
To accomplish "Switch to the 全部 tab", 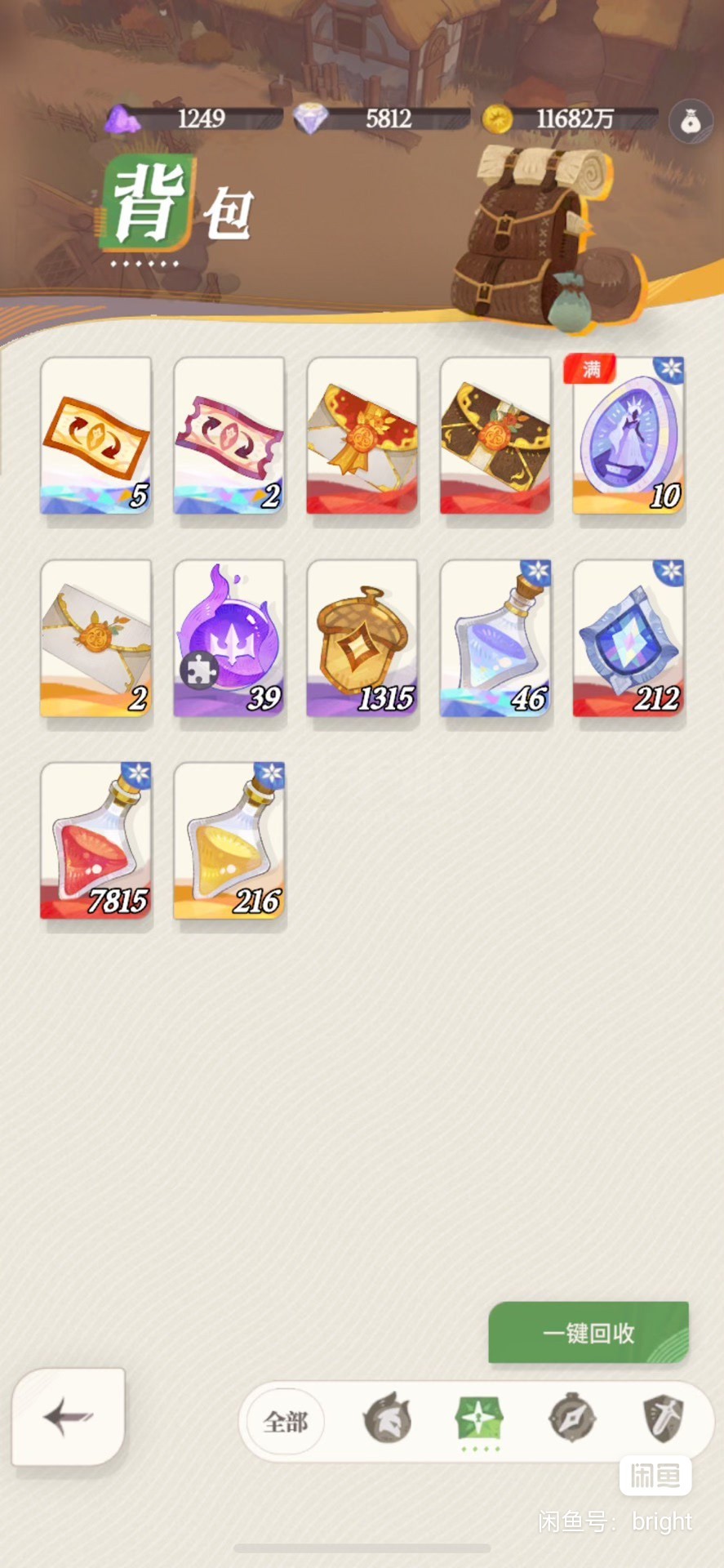I will [286, 1422].
